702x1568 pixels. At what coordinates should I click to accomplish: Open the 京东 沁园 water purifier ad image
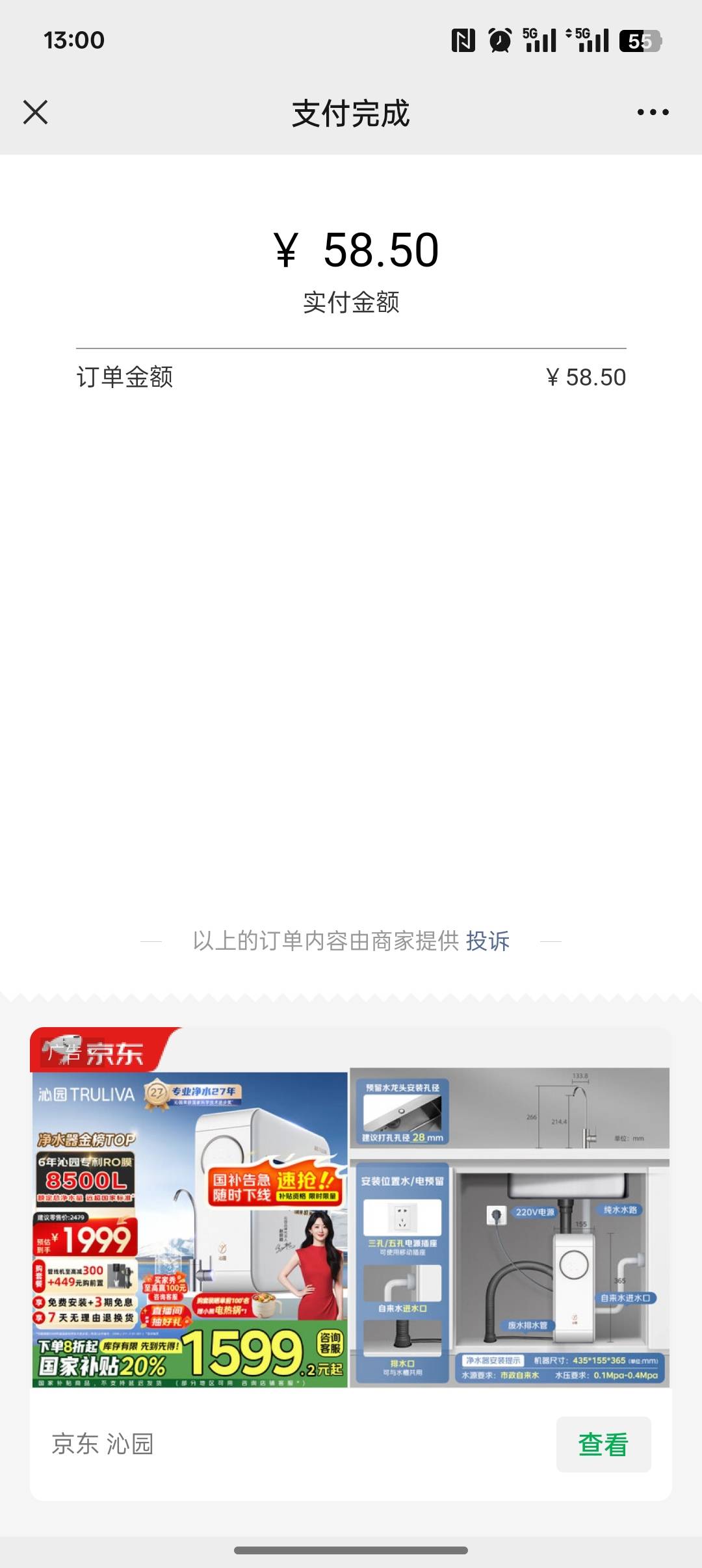(351, 1229)
